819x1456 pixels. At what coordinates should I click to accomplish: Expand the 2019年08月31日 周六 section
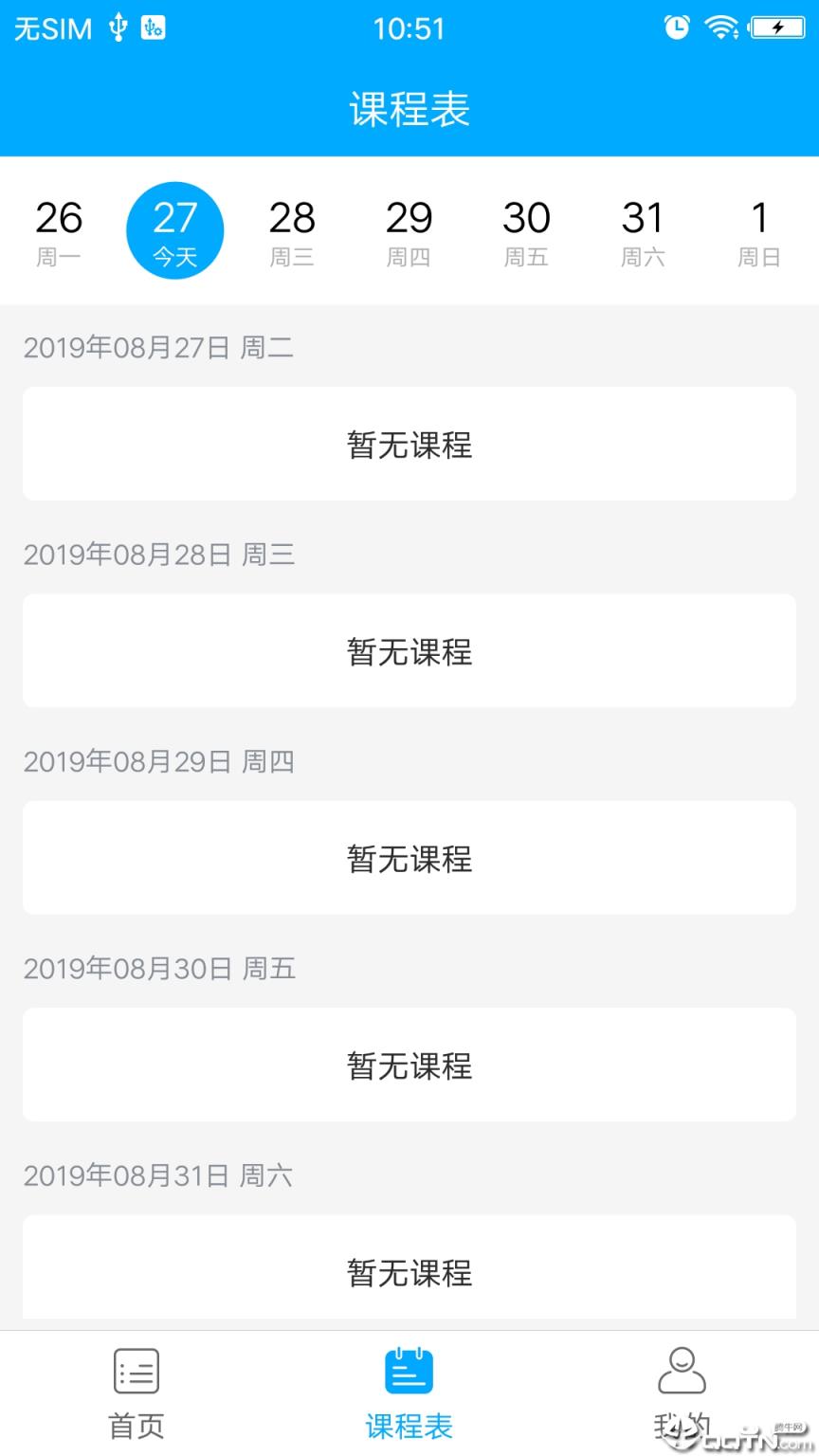pyautogui.click(x=158, y=1175)
